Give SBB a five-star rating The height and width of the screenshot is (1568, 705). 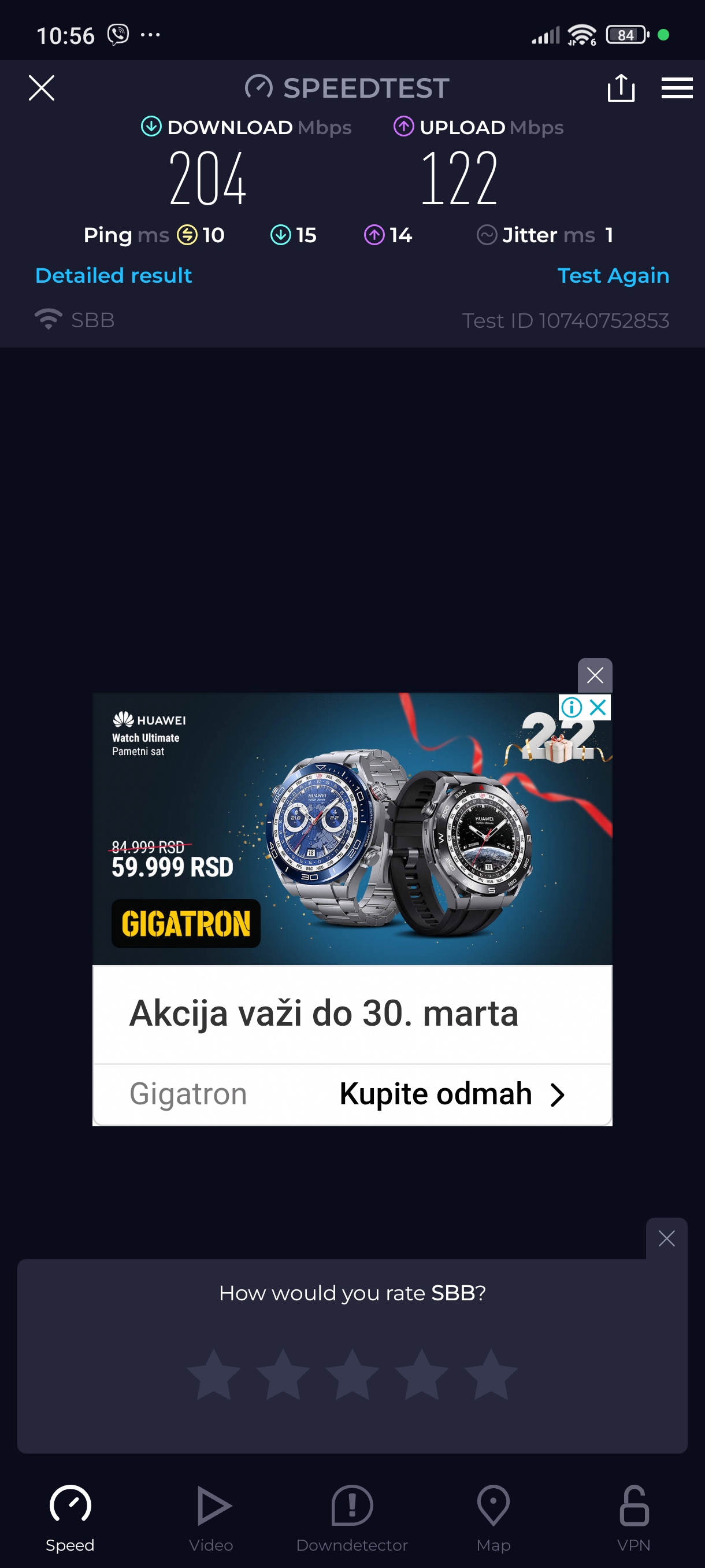tap(490, 1374)
